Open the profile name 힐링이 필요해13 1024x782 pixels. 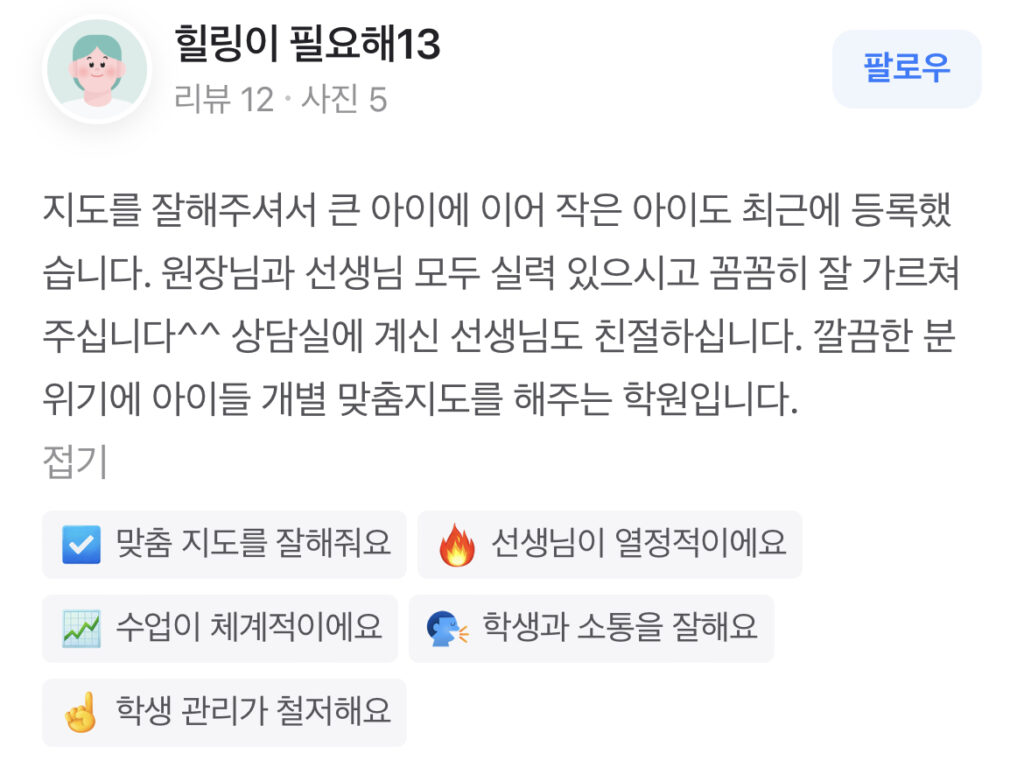coord(307,44)
